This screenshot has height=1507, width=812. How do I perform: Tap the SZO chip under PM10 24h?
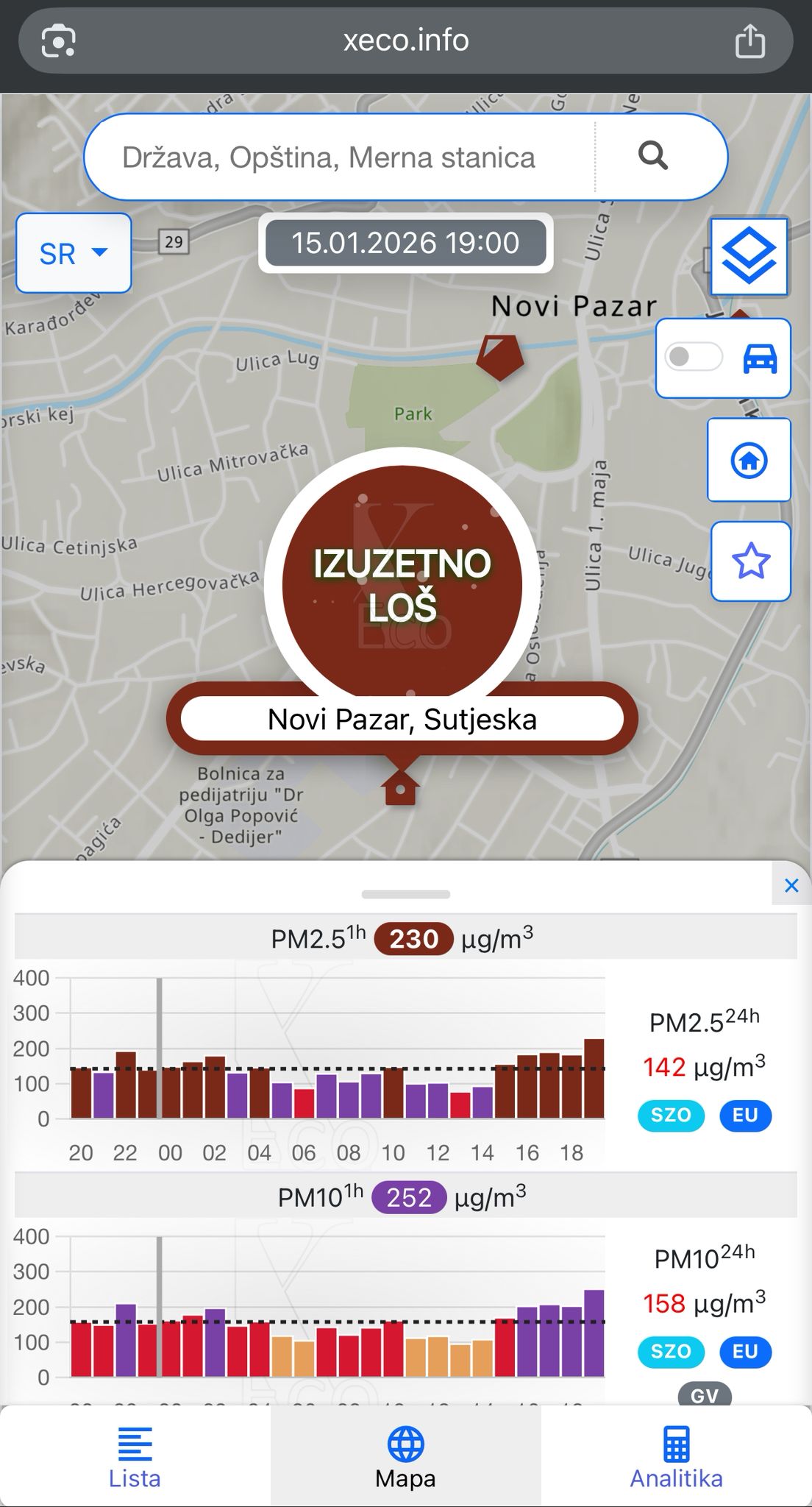[671, 1351]
